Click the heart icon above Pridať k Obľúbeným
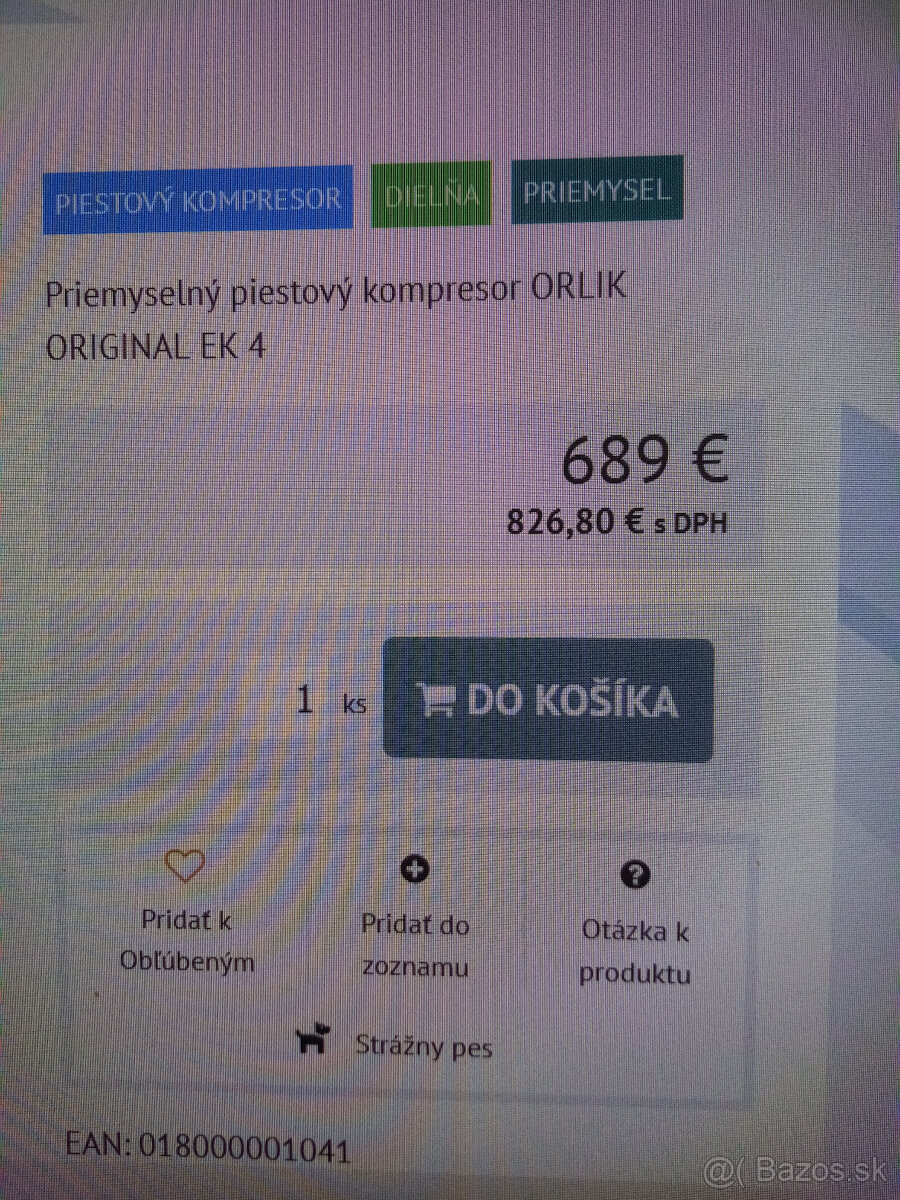 [x=184, y=866]
